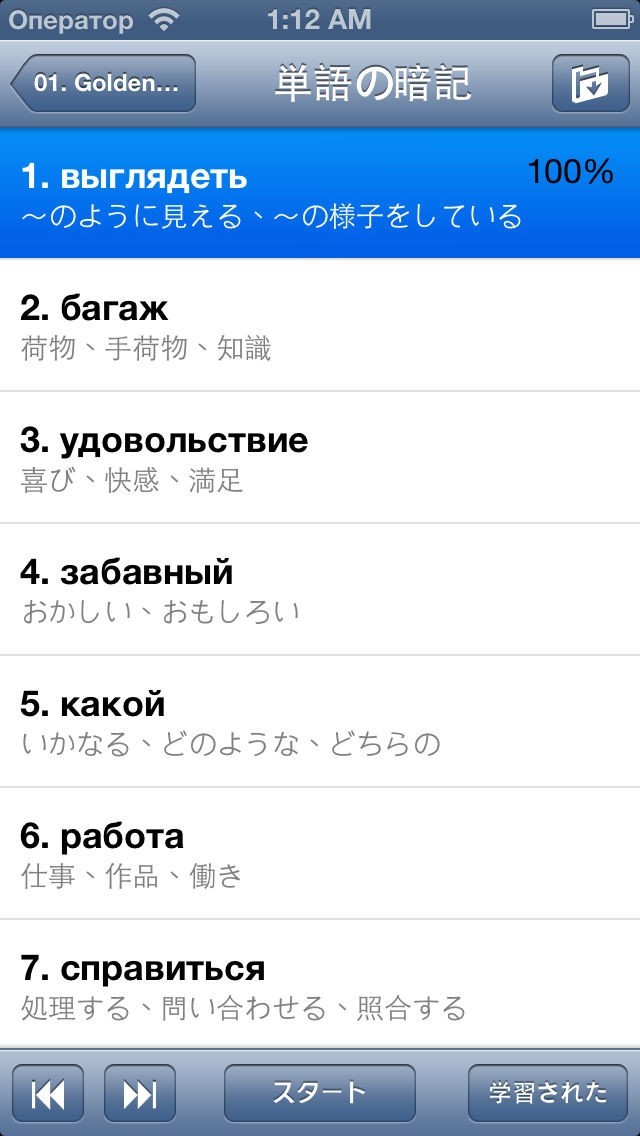640x1136 pixels.
Task: Open the word 2. багаж
Action: point(320,325)
